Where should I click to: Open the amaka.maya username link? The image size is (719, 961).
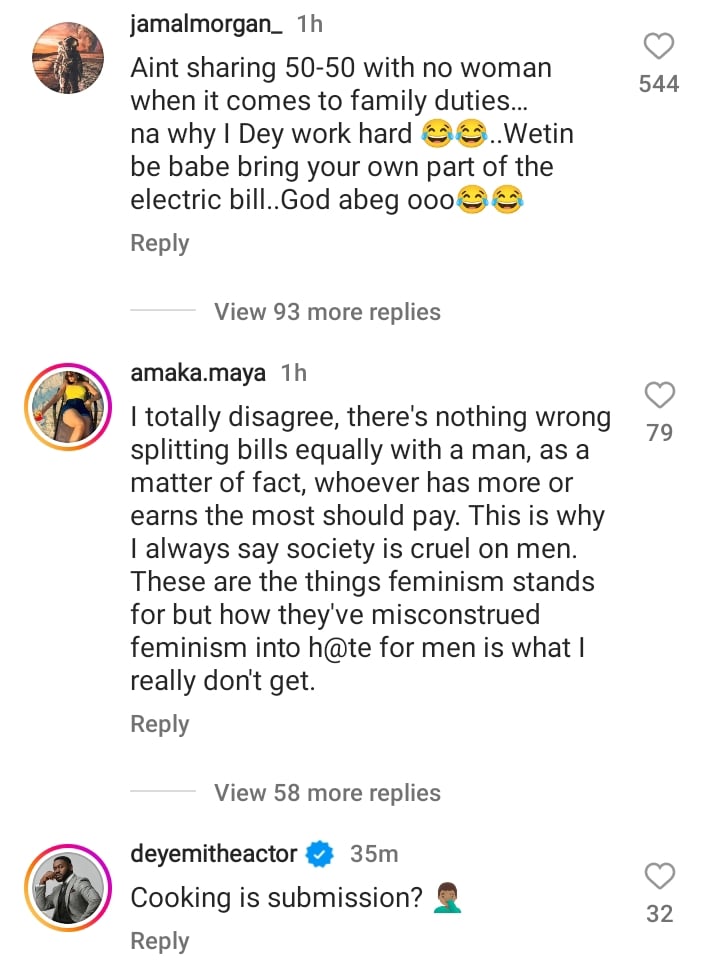point(198,373)
